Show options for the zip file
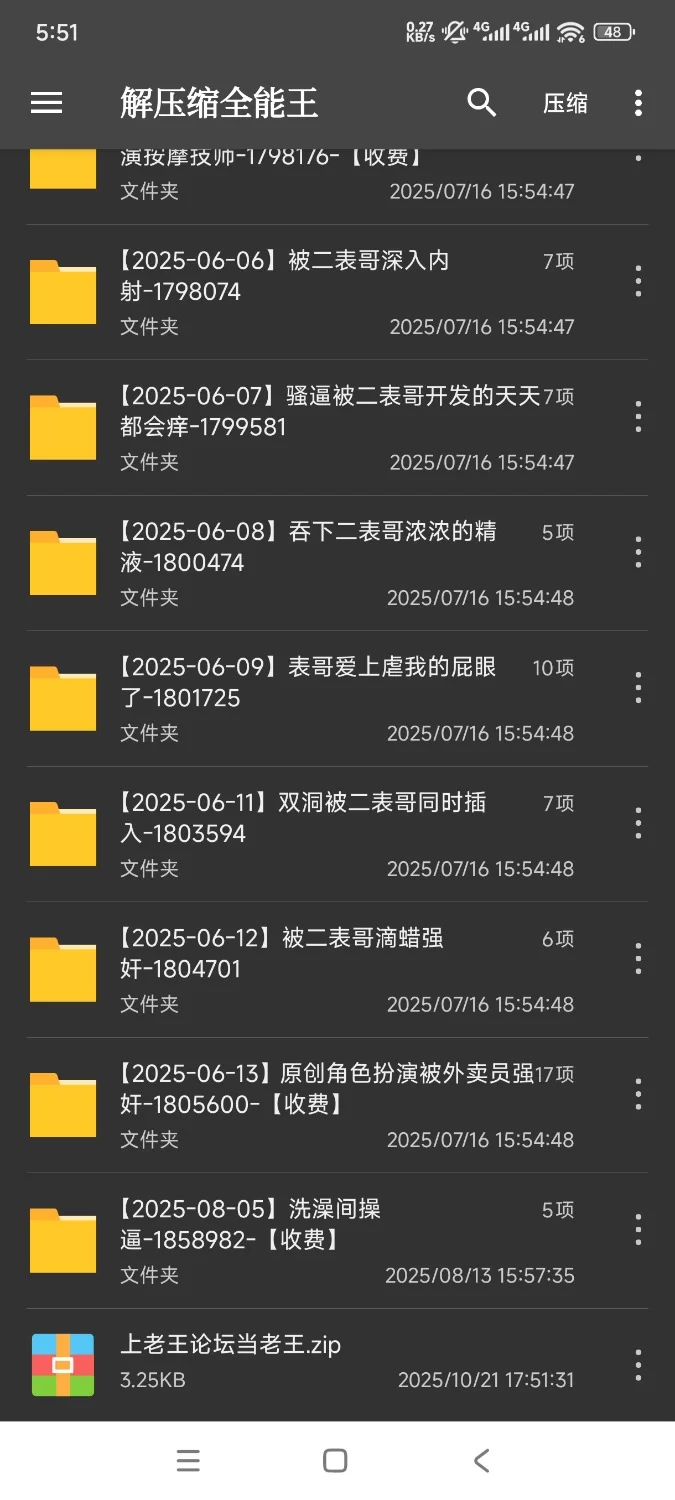 (638, 1365)
